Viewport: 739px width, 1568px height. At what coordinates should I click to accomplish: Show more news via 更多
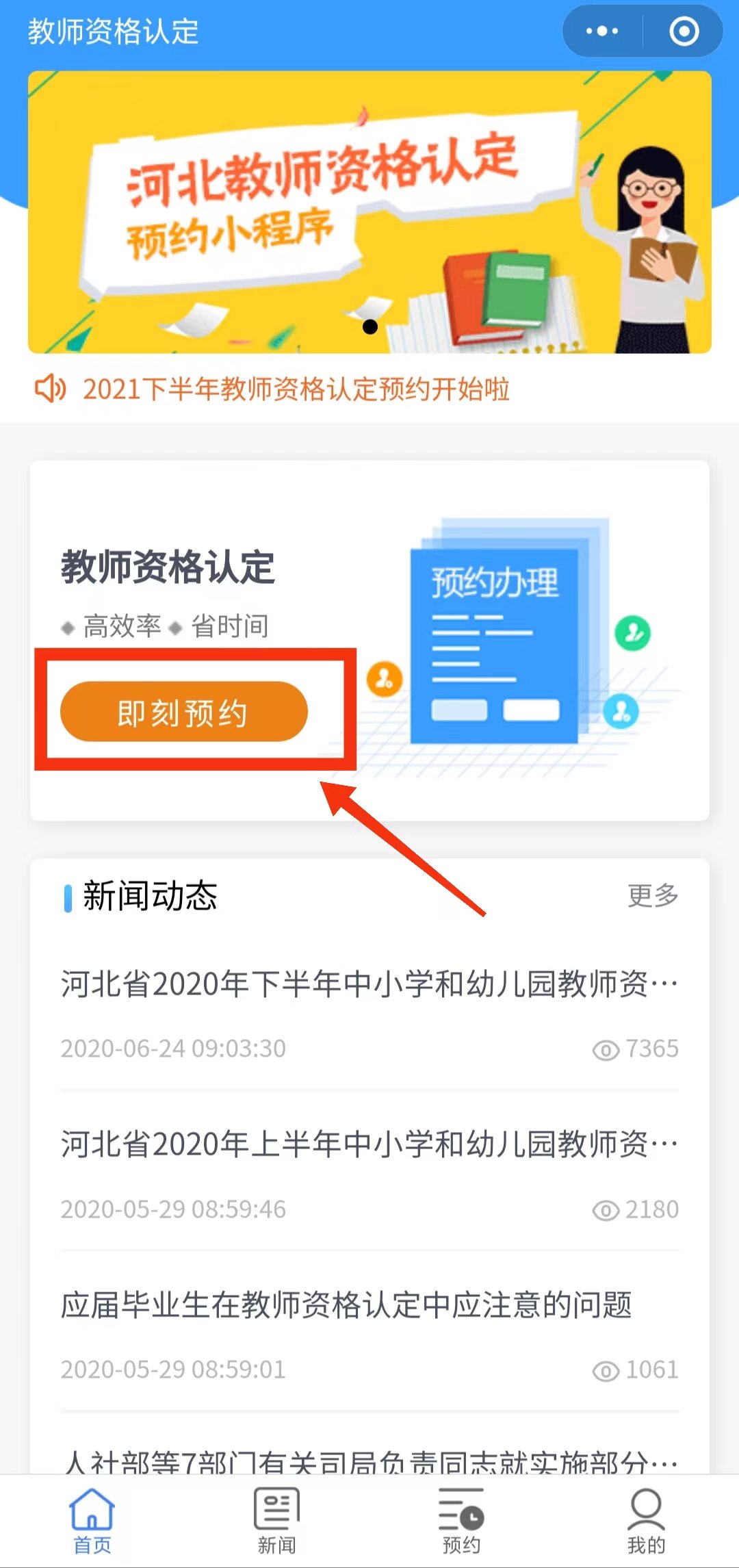(x=653, y=895)
